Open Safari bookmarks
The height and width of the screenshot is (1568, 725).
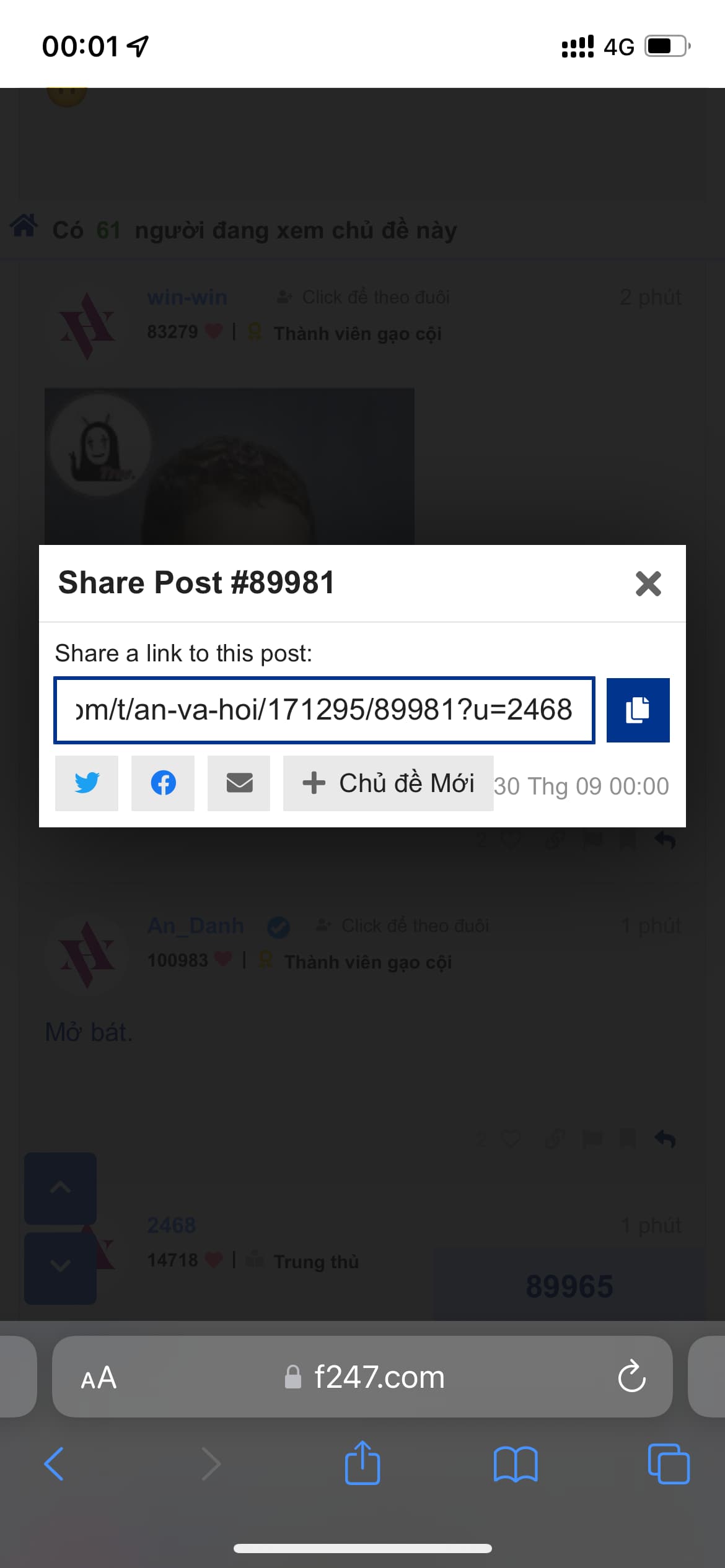(x=516, y=1464)
